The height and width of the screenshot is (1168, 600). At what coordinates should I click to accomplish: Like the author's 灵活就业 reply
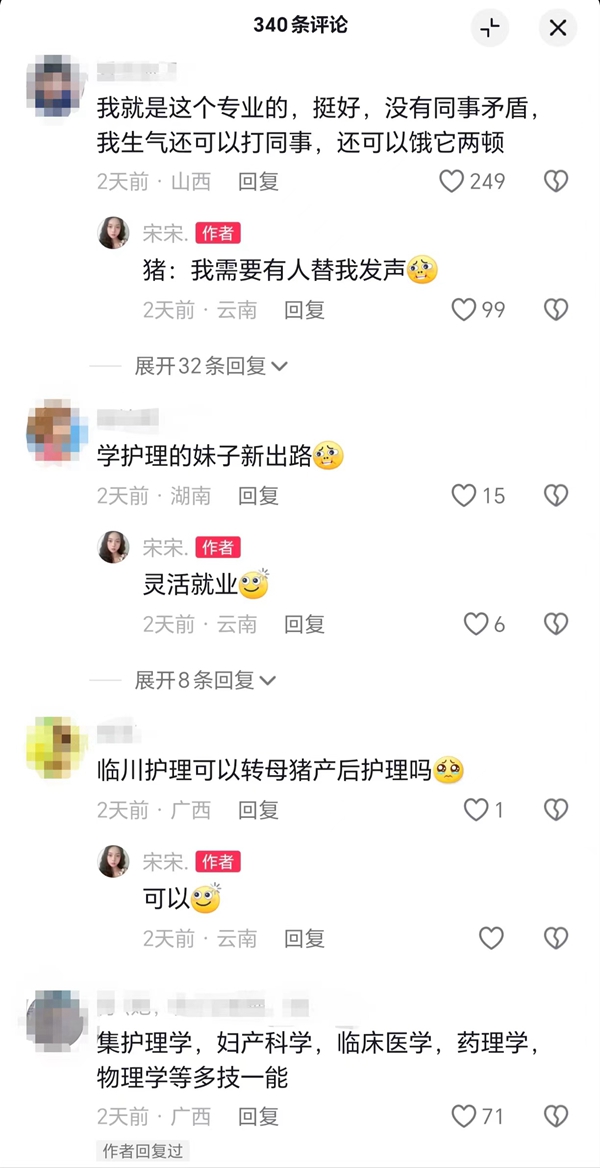click(x=476, y=624)
